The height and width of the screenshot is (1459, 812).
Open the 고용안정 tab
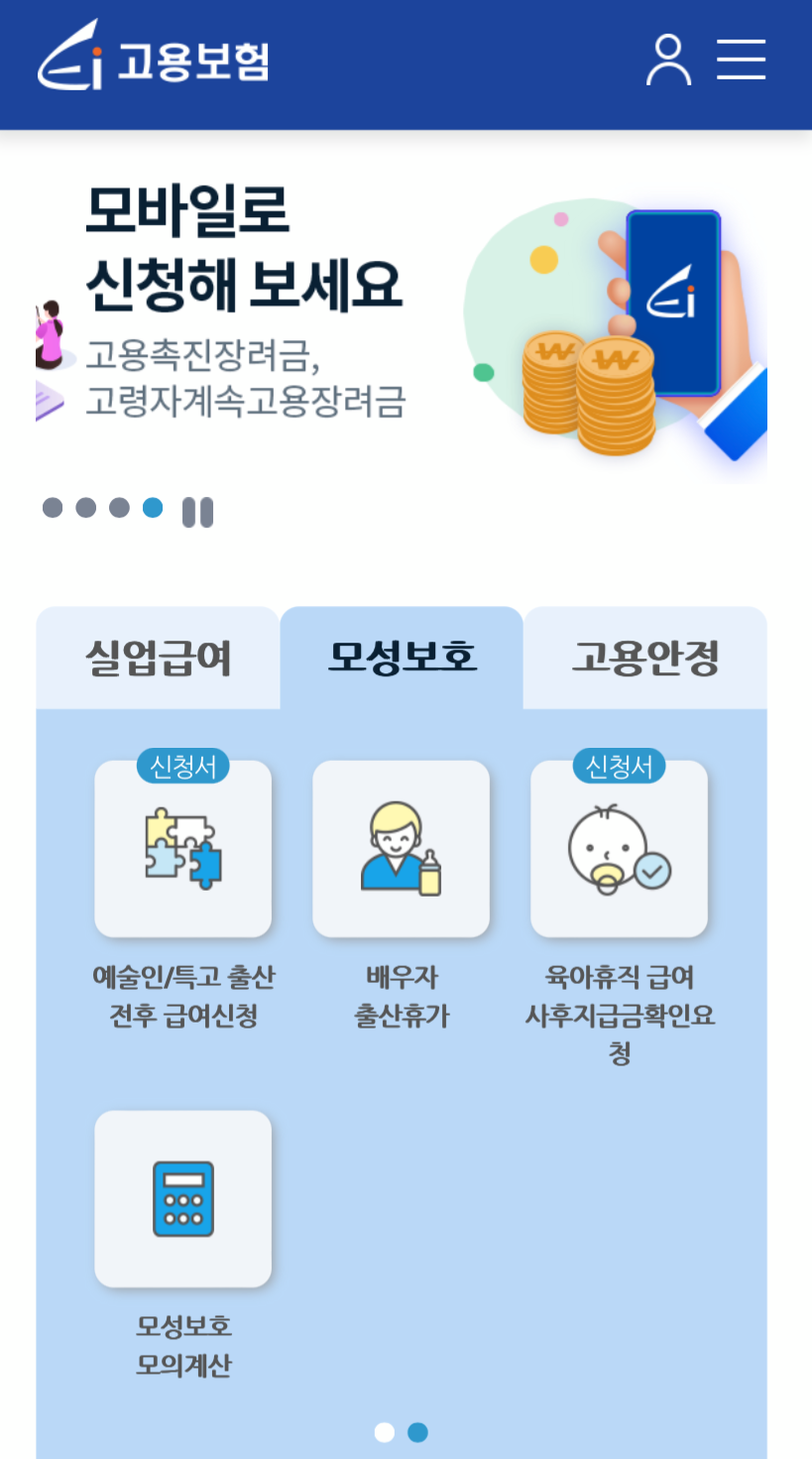[x=644, y=657]
